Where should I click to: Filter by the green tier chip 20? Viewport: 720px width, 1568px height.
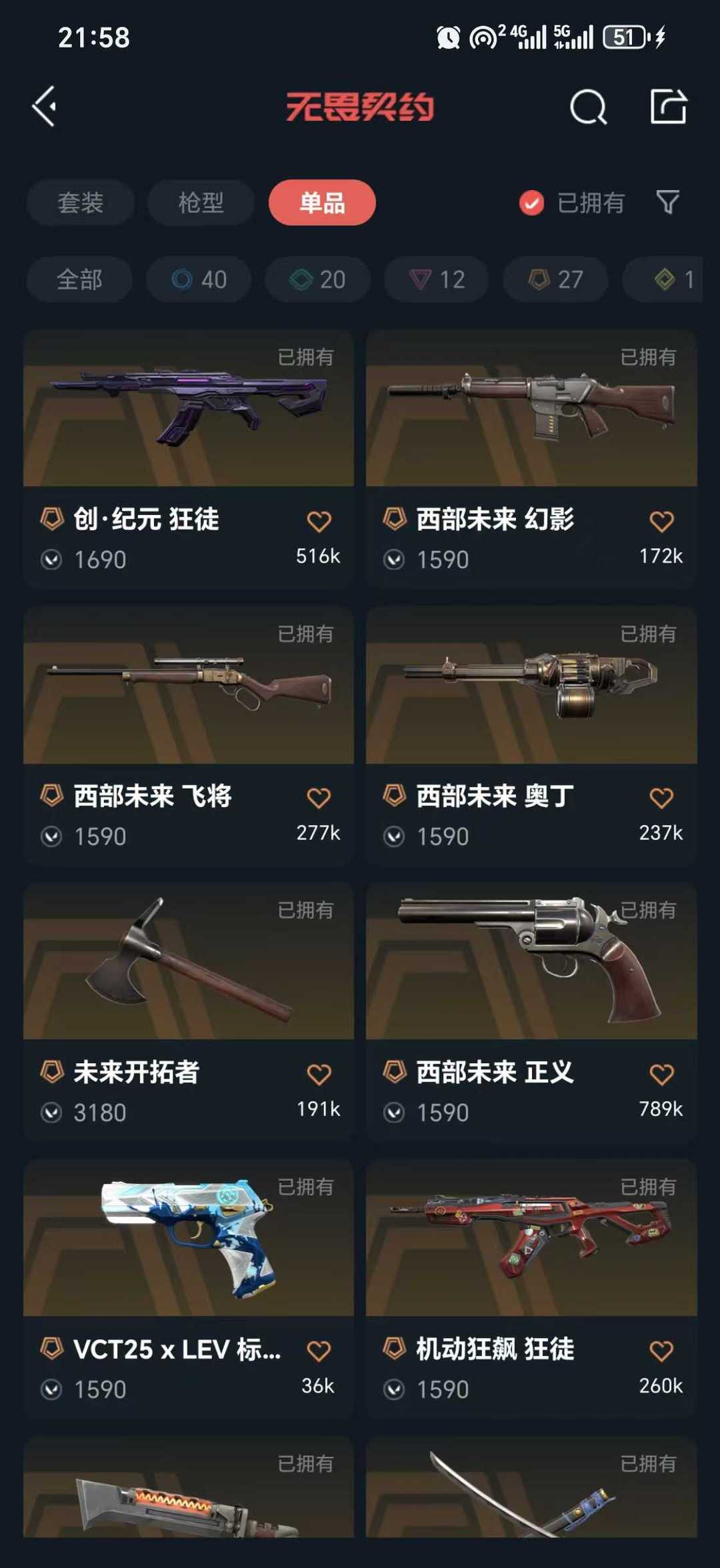click(317, 279)
